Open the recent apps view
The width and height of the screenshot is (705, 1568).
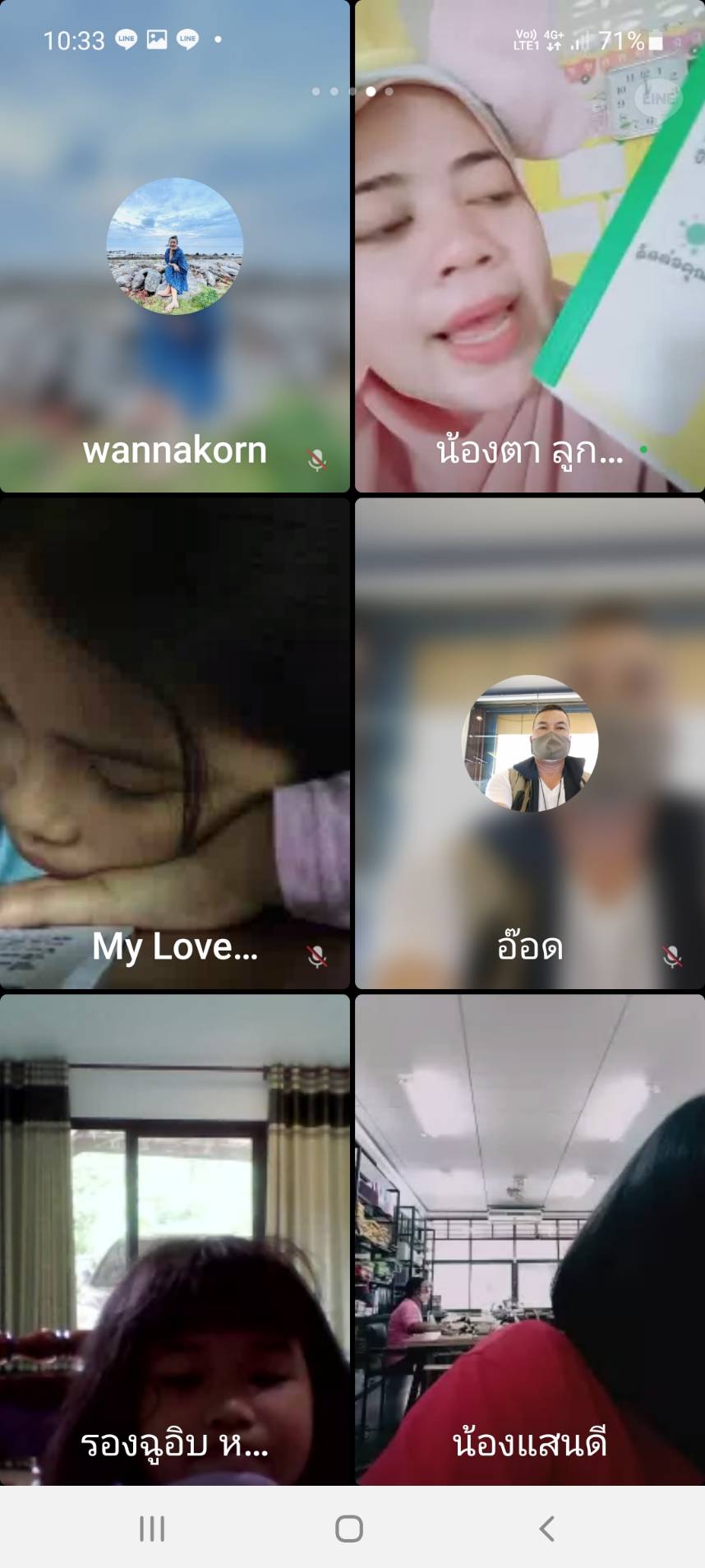pos(152,1529)
